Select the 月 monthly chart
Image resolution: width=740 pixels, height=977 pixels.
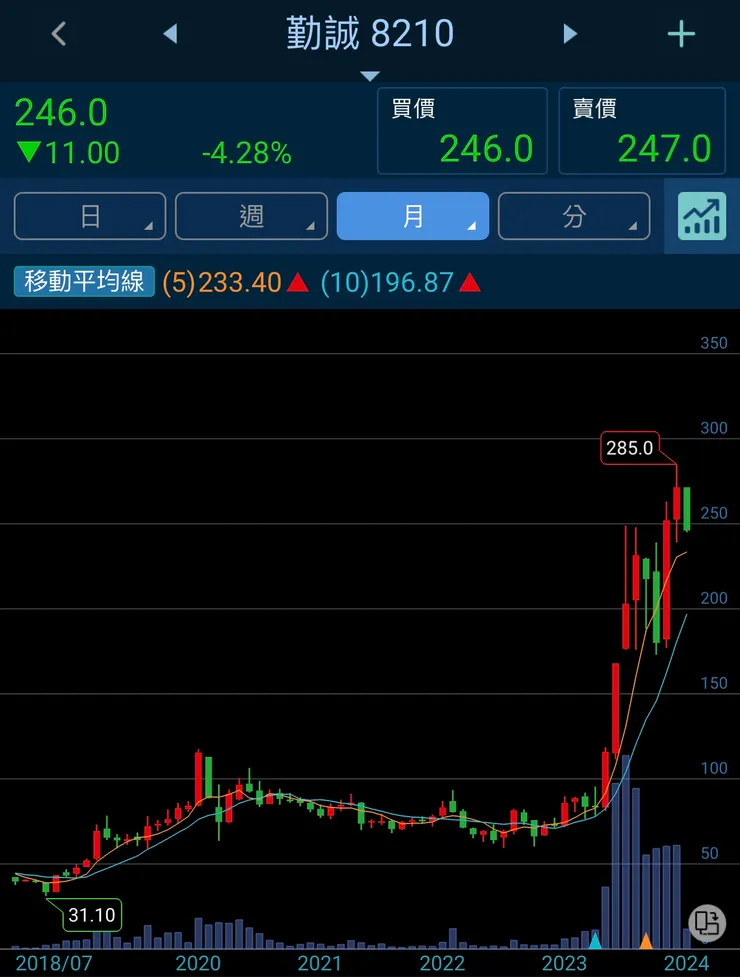pos(413,216)
